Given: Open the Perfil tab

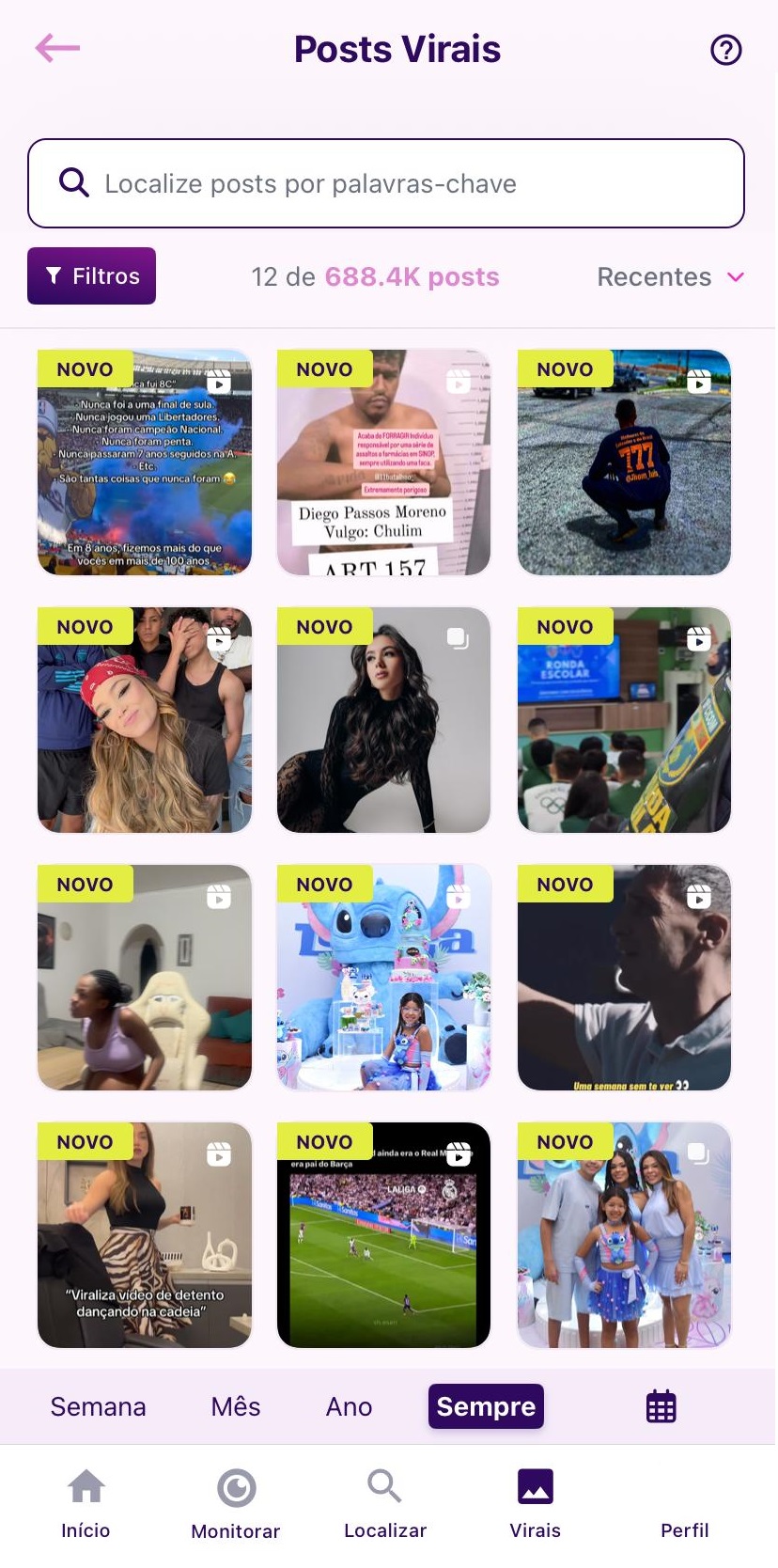Looking at the screenshot, I should (684, 1504).
